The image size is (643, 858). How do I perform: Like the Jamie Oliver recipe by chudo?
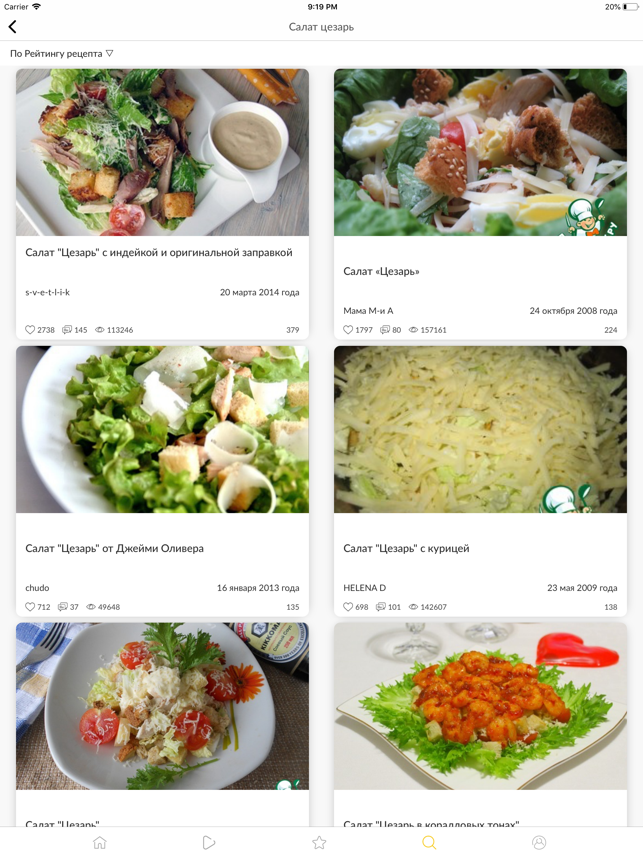click(x=30, y=607)
